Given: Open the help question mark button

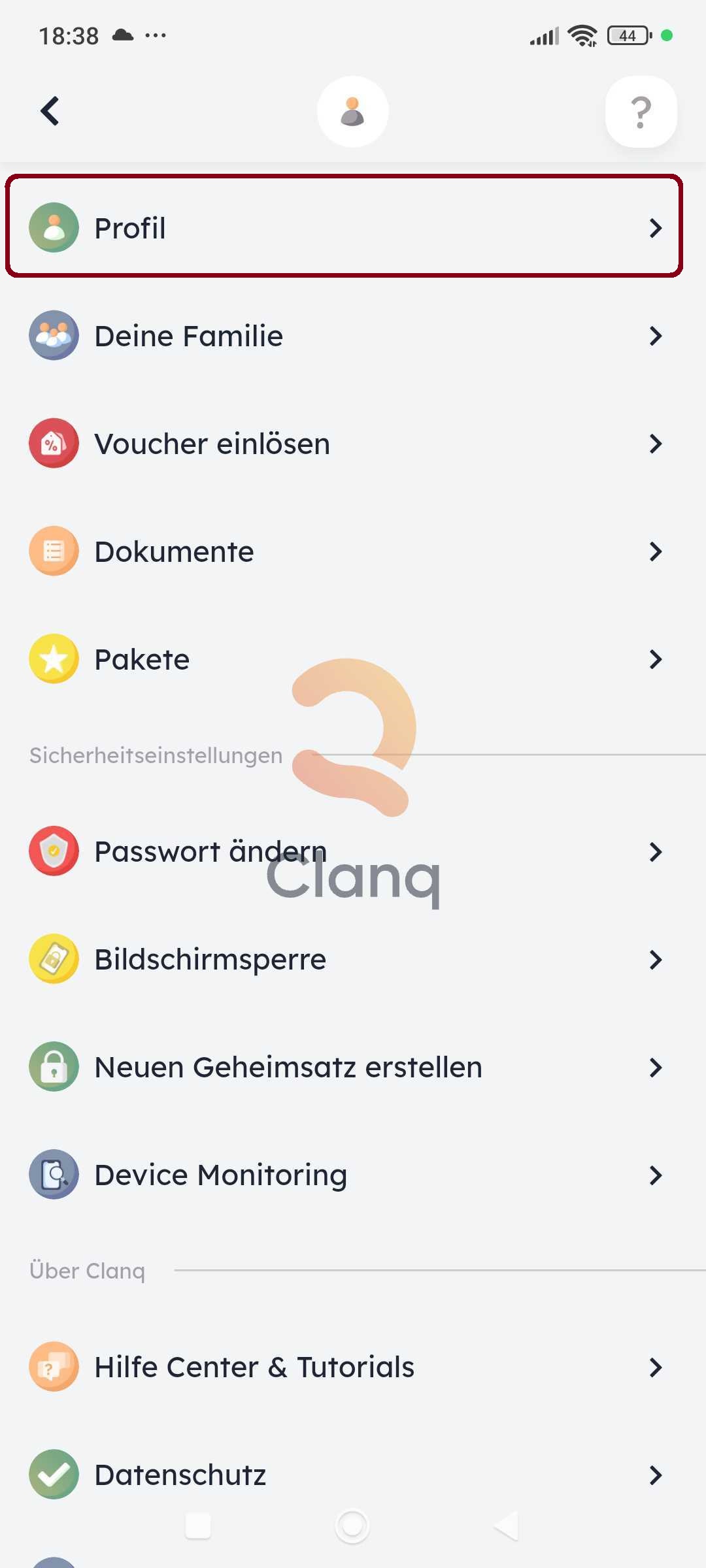Looking at the screenshot, I should coord(641,112).
